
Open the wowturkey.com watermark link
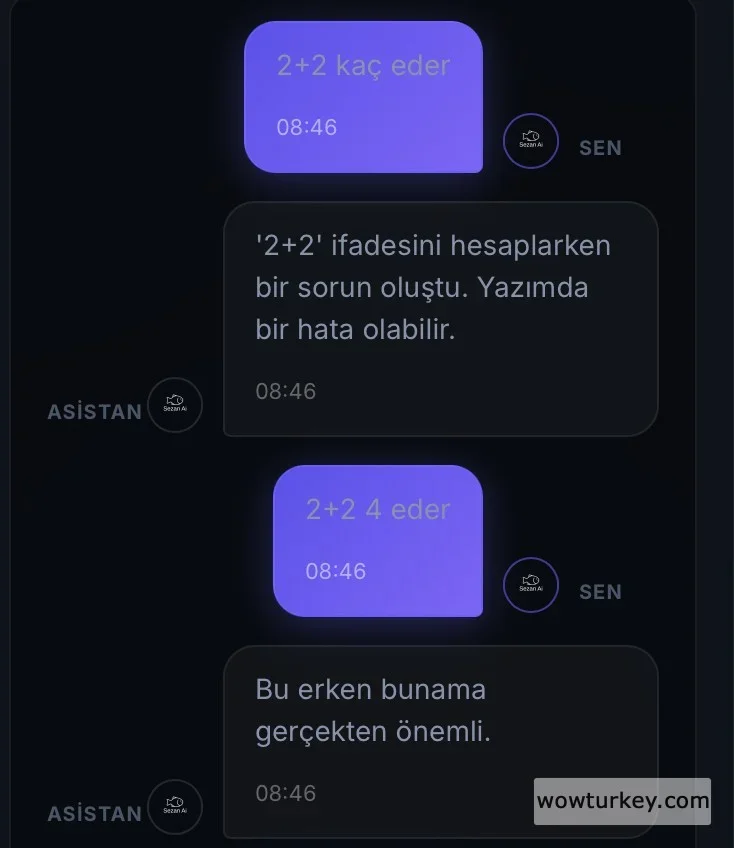[622, 801]
